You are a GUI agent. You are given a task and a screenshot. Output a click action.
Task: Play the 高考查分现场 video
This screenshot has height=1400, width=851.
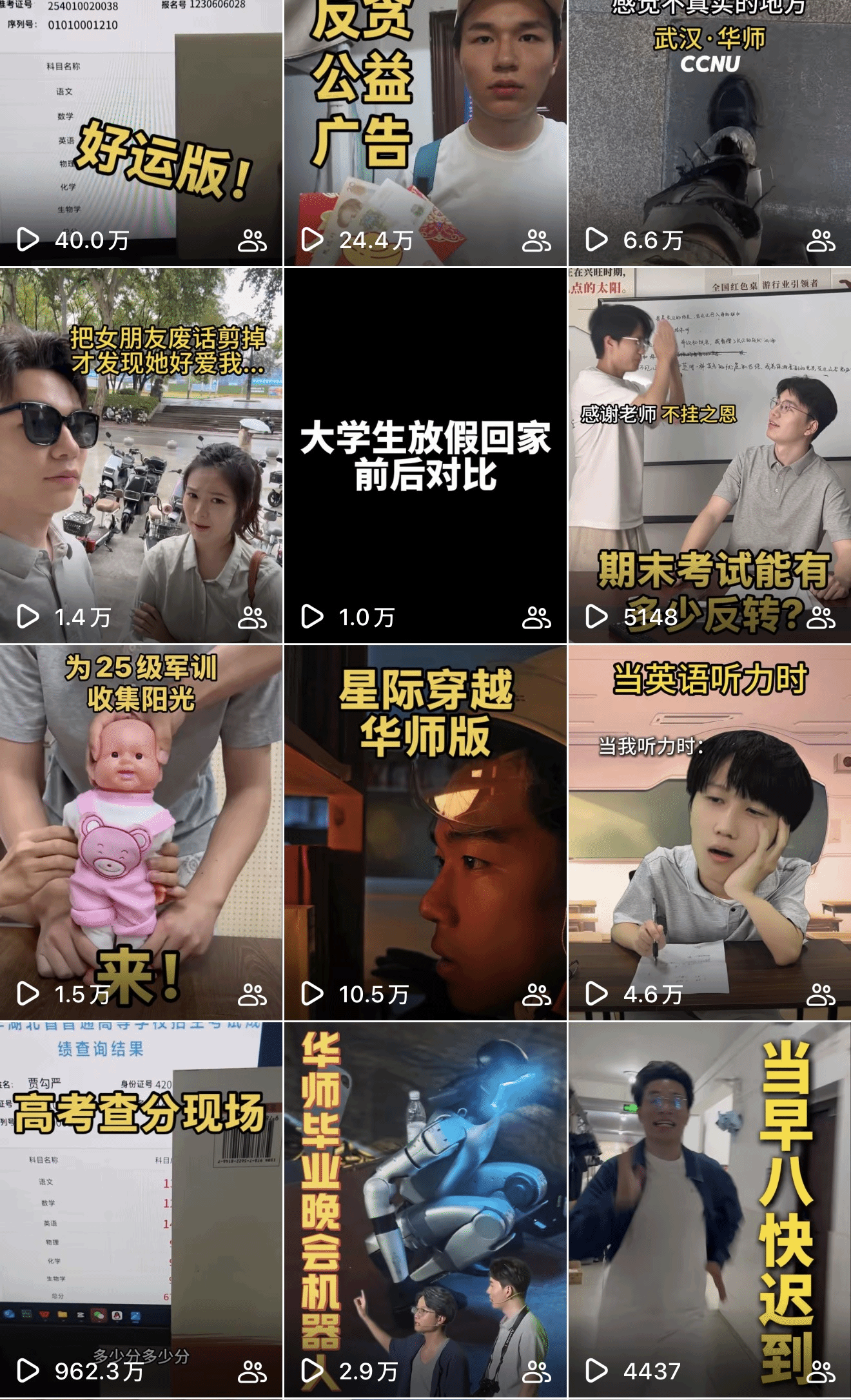pos(141,1209)
